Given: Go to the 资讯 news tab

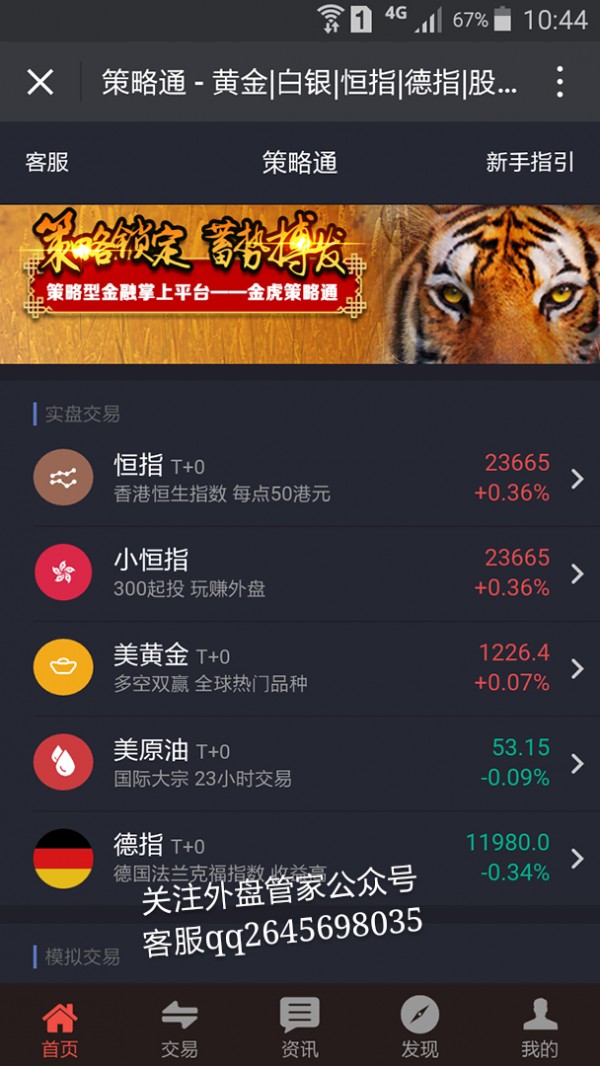Looking at the screenshot, I should pyautogui.click(x=300, y=1030).
